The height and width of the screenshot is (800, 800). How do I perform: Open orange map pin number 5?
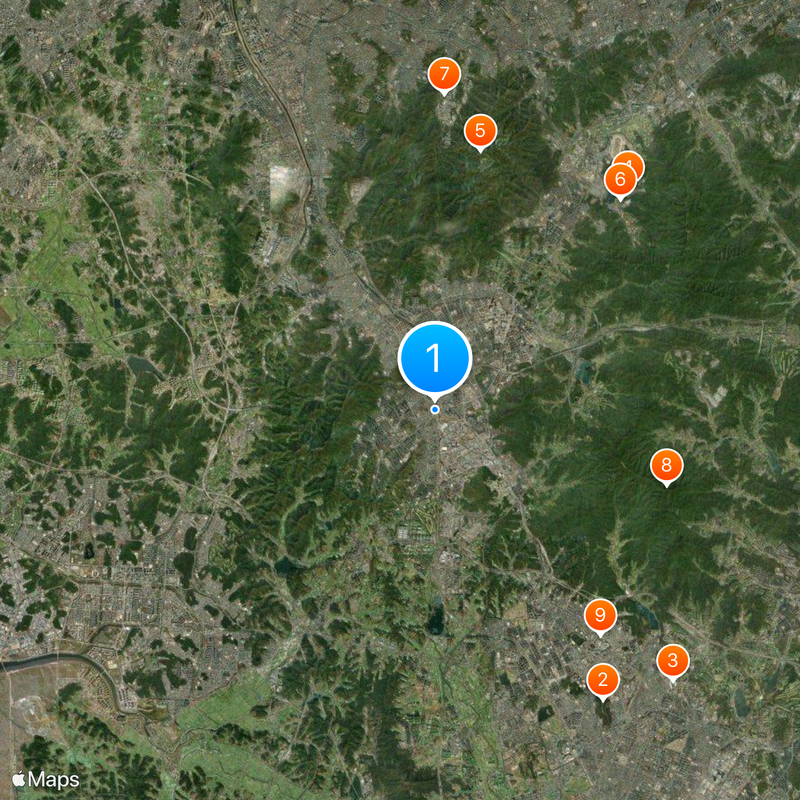[480, 130]
